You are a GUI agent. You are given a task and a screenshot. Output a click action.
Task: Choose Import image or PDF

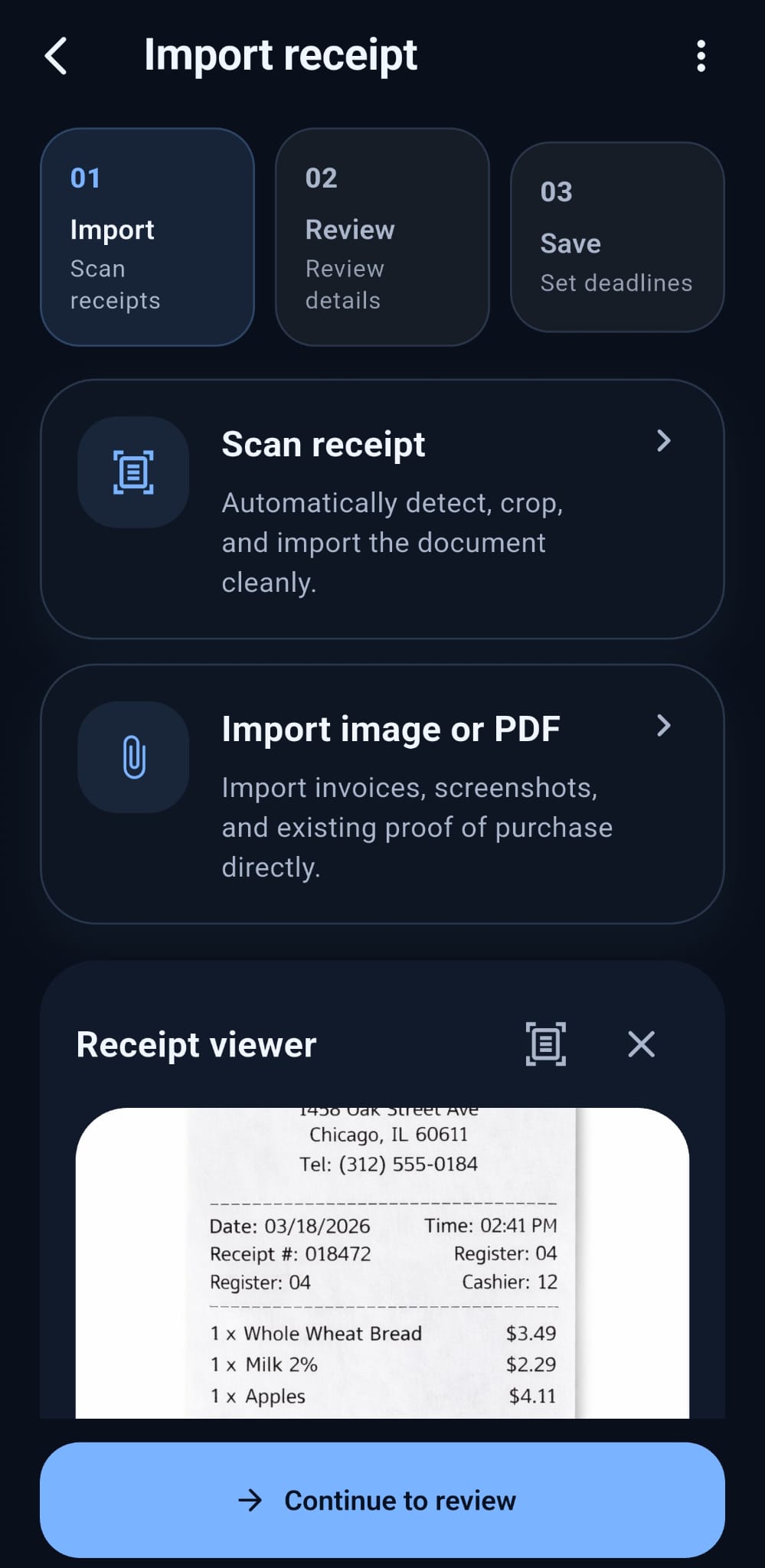tap(382, 794)
